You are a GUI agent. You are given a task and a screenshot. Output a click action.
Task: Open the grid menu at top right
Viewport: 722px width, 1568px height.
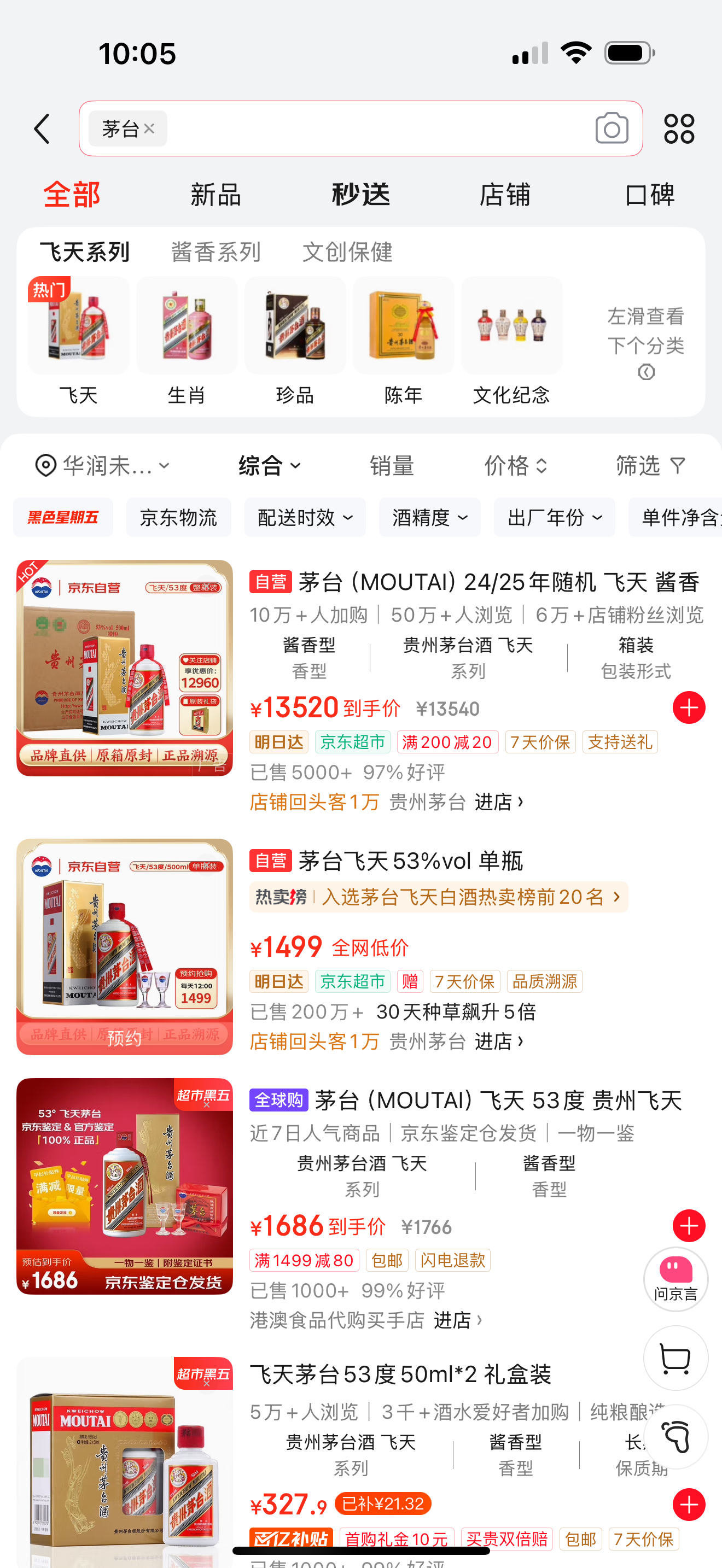[679, 128]
